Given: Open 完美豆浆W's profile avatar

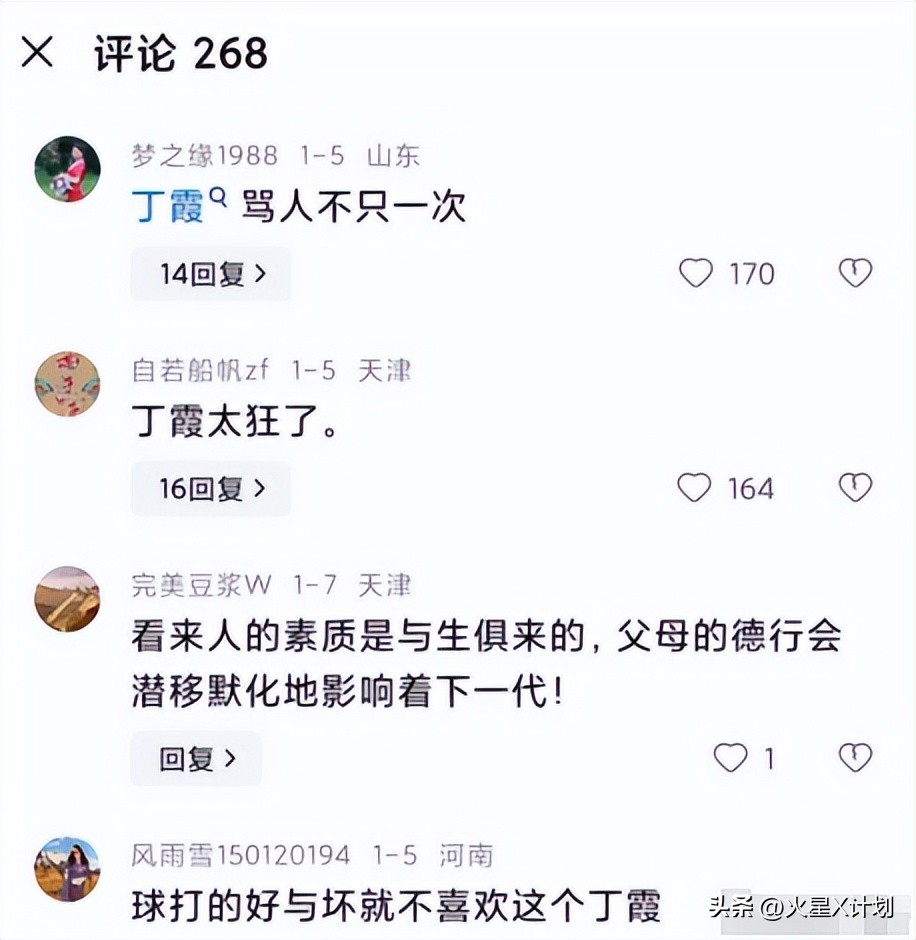Looking at the screenshot, I should pos(67,599).
